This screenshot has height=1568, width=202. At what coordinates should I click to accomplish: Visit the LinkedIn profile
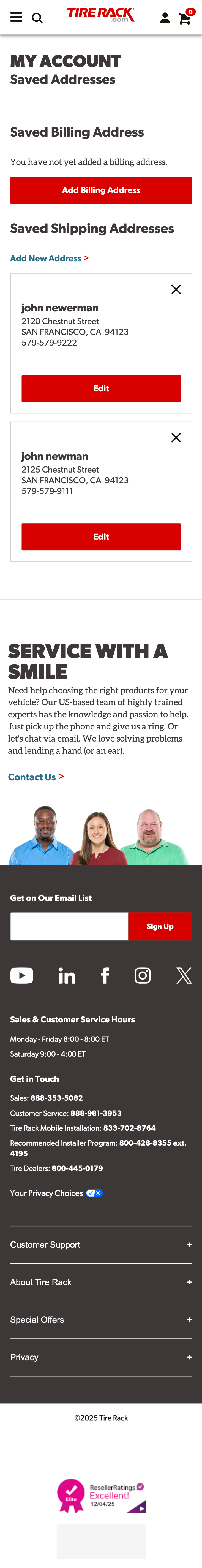[x=67, y=976]
